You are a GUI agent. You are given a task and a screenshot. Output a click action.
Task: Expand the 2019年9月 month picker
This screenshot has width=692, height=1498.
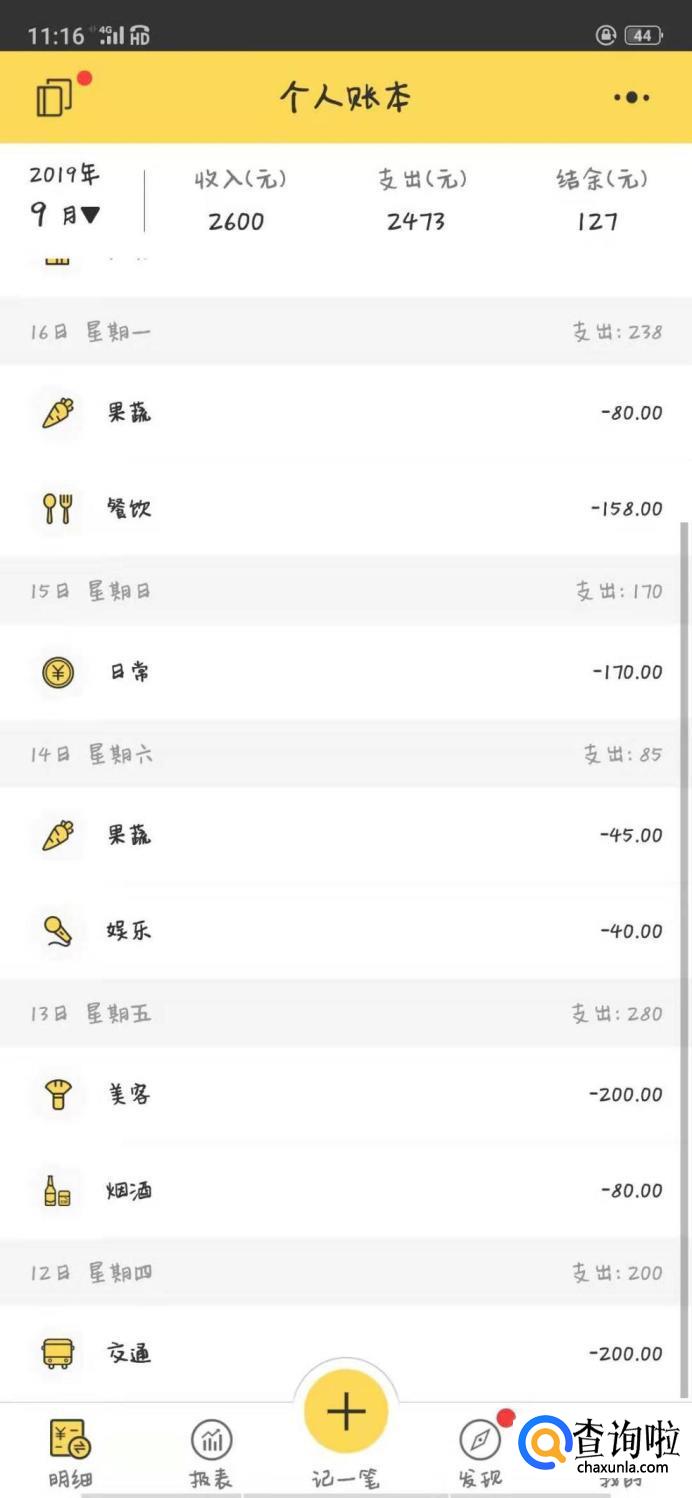click(66, 196)
